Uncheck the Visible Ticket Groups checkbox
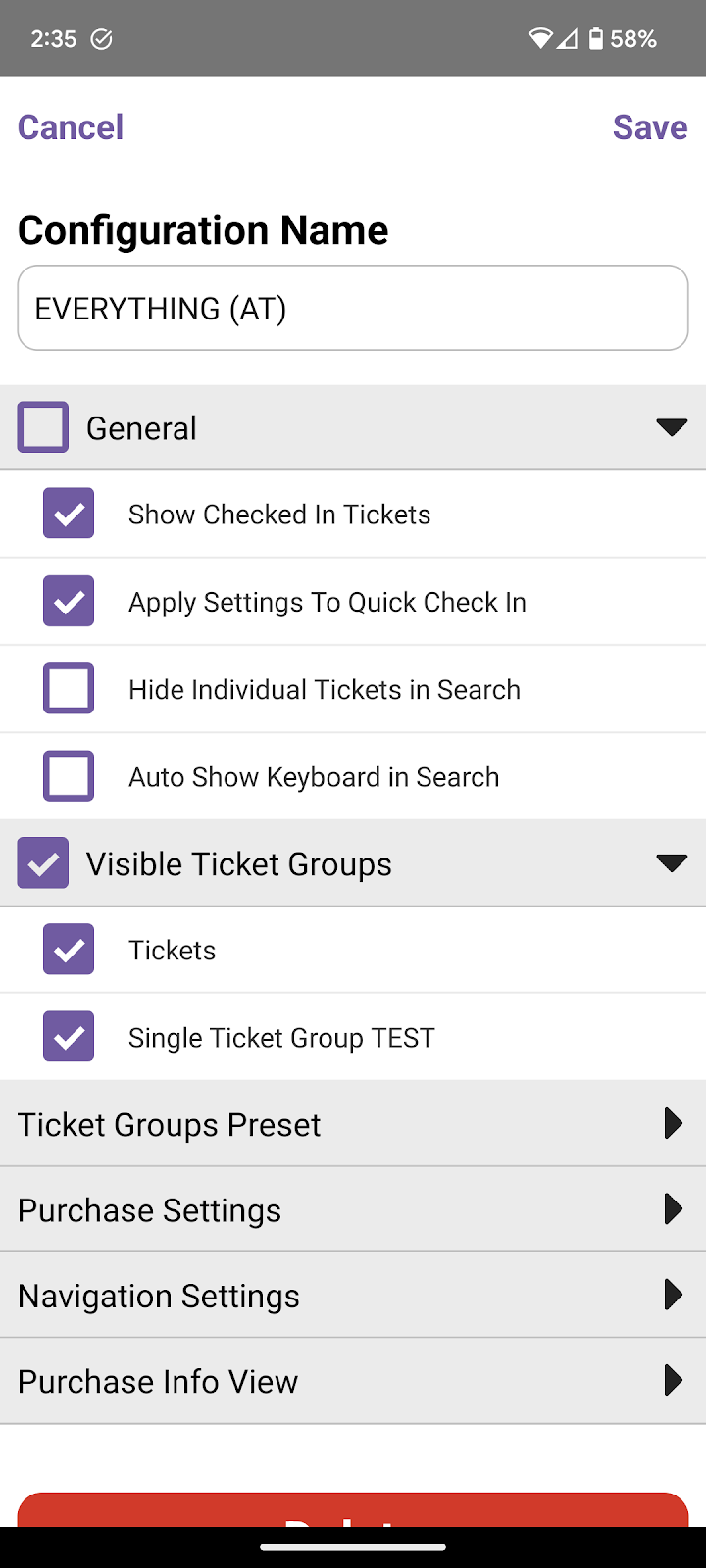Viewport: 706px width, 1568px height. (43, 863)
